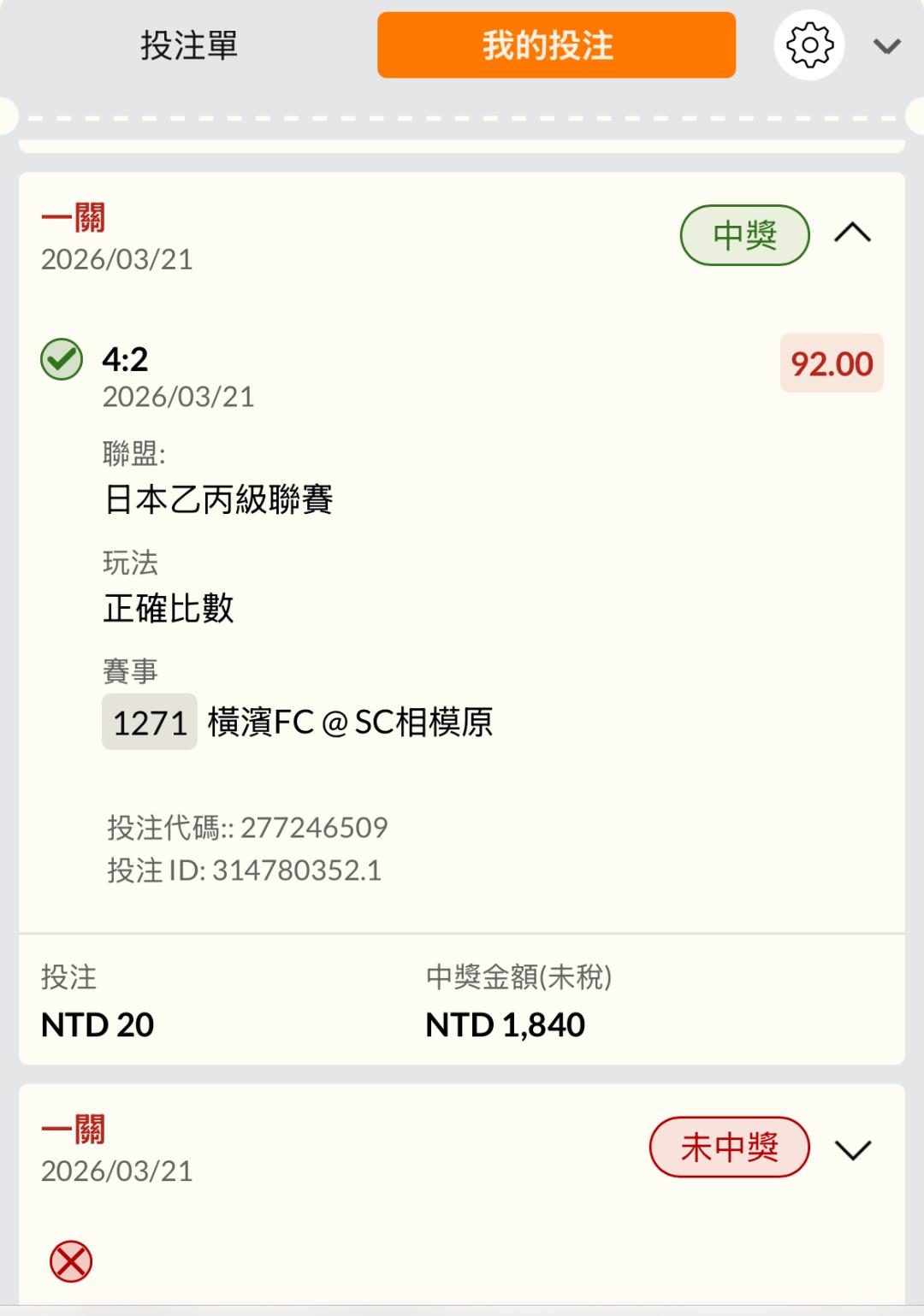
Task: Expand the 未中獎 bet details
Action: pos(852,1149)
